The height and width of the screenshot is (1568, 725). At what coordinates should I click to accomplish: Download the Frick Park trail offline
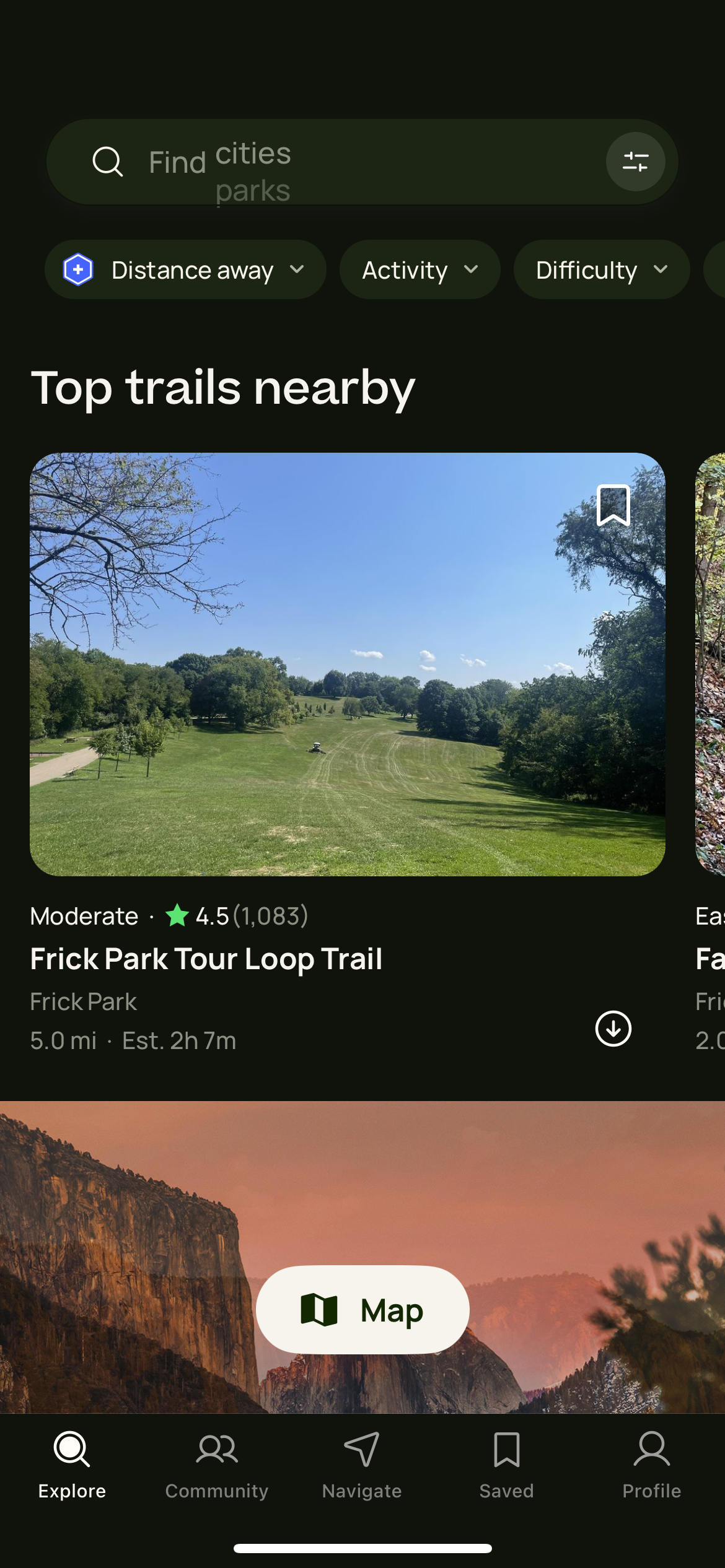point(613,1029)
